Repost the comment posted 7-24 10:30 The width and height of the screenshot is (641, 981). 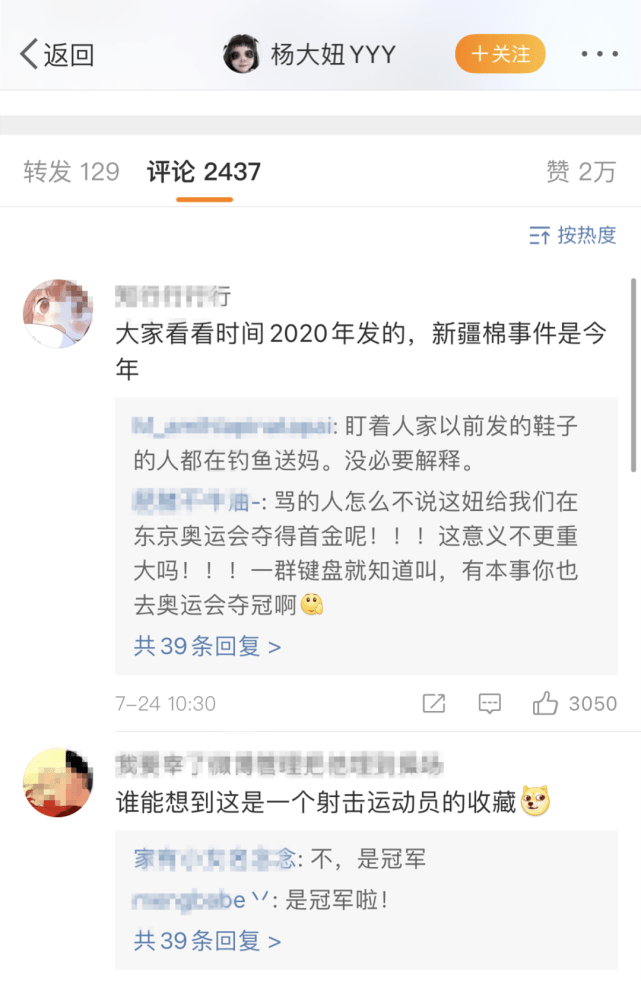(x=434, y=704)
